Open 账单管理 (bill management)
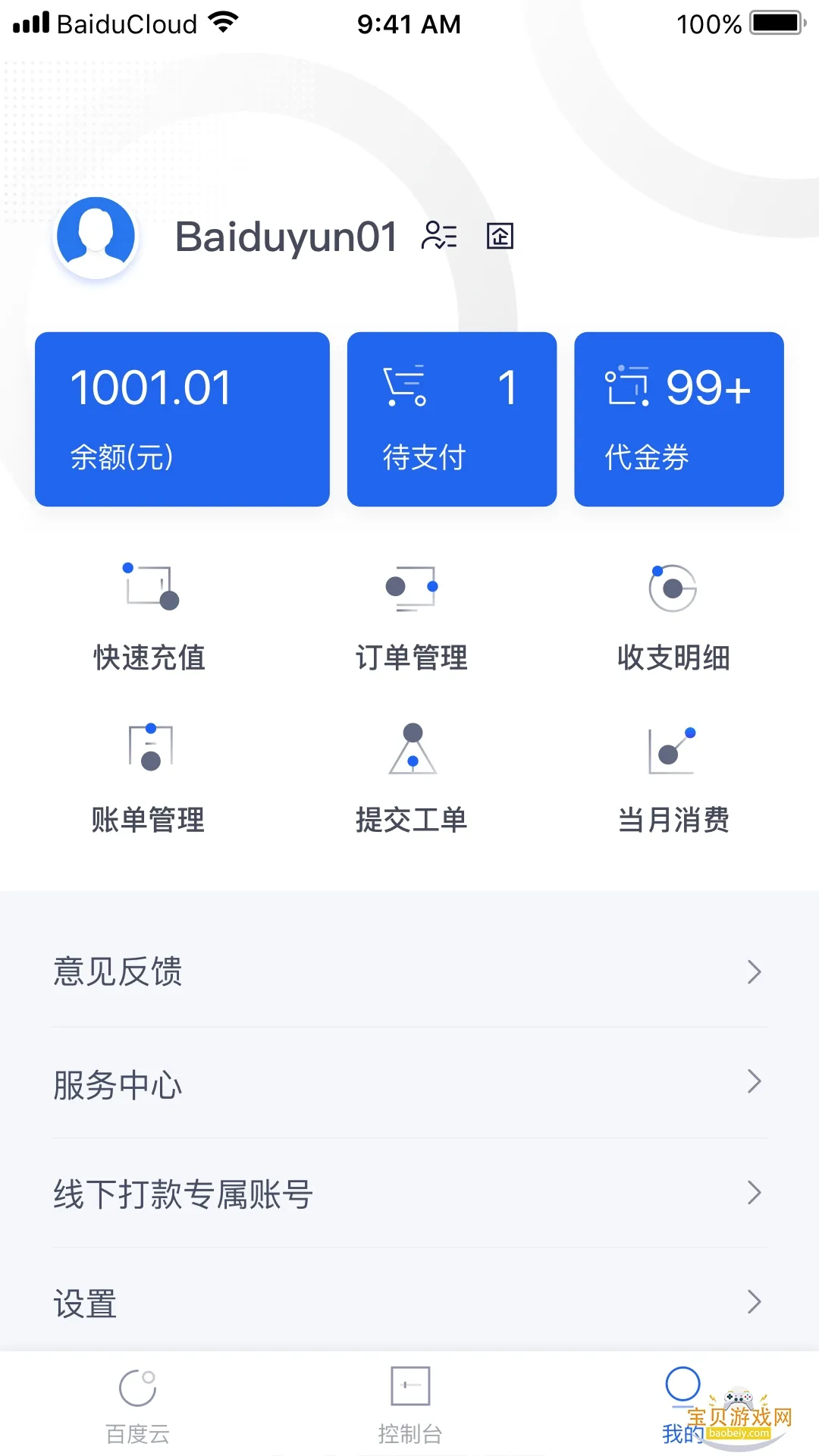Image resolution: width=819 pixels, height=1456 pixels. coord(149,777)
